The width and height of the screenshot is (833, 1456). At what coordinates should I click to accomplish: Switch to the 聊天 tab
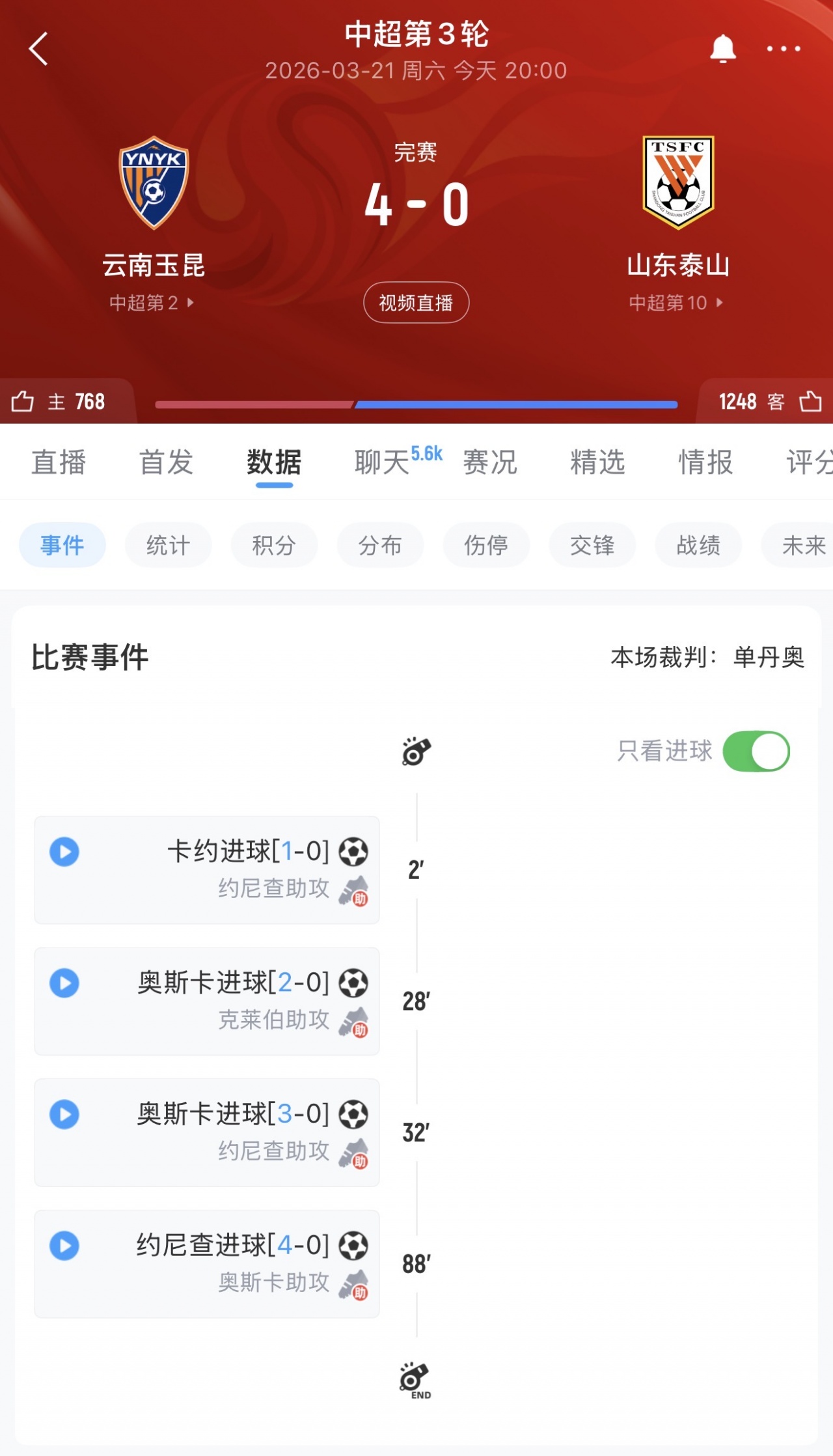click(x=382, y=462)
